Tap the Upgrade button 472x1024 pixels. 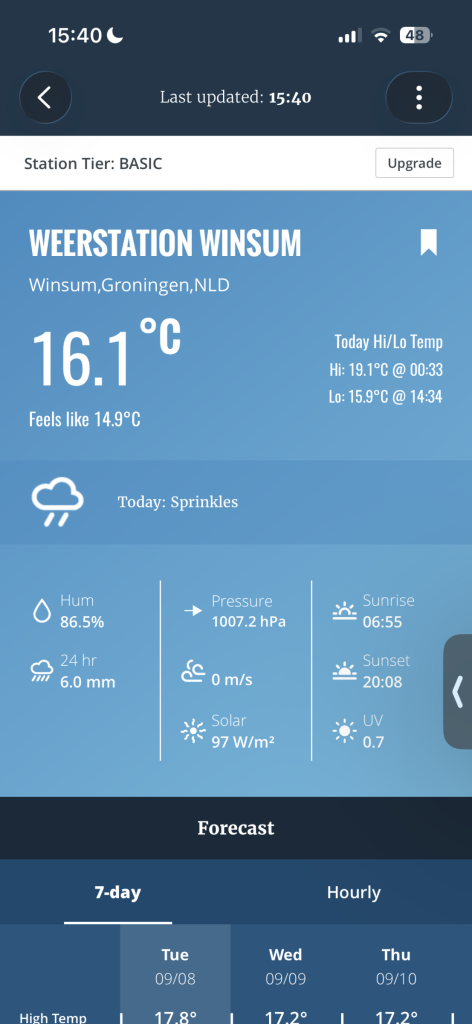pyautogui.click(x=415, y=163)
